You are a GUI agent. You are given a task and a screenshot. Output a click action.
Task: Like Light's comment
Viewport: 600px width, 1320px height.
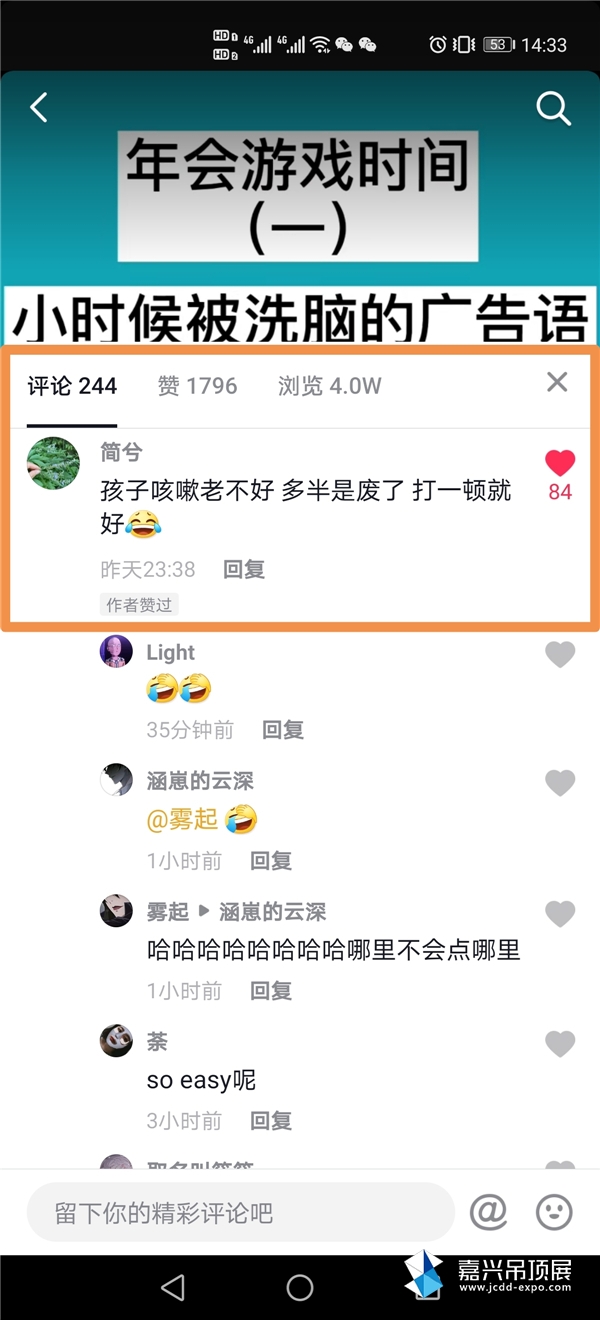pos(560,654)
